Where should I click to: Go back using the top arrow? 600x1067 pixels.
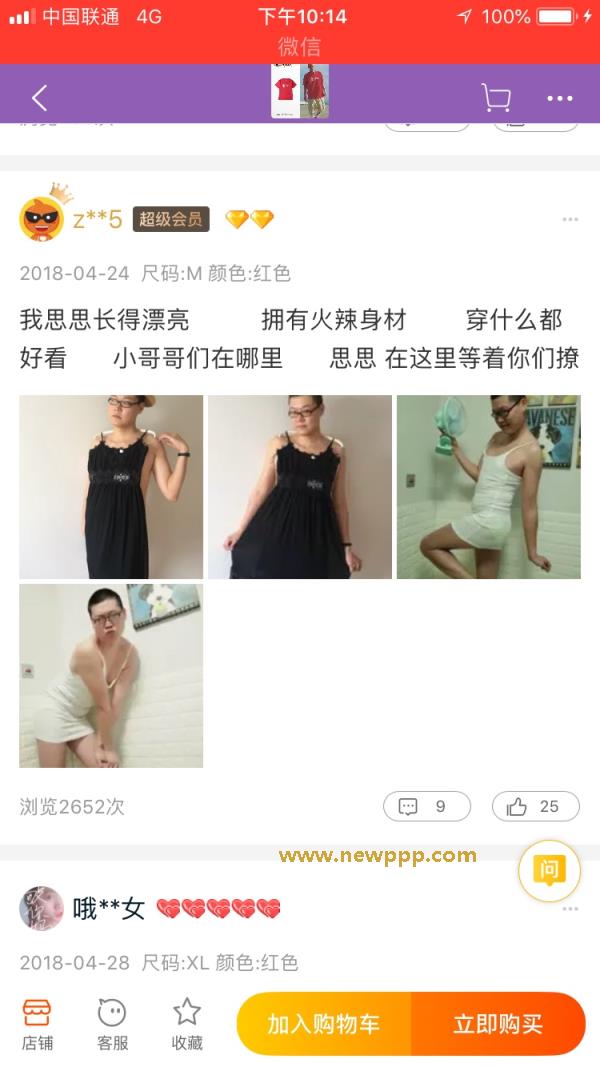39,98
